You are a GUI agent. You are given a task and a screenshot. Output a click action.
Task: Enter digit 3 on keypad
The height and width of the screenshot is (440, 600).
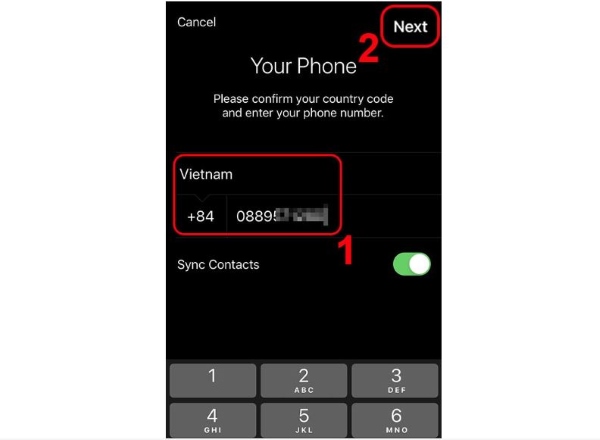[x=395, y=380]
